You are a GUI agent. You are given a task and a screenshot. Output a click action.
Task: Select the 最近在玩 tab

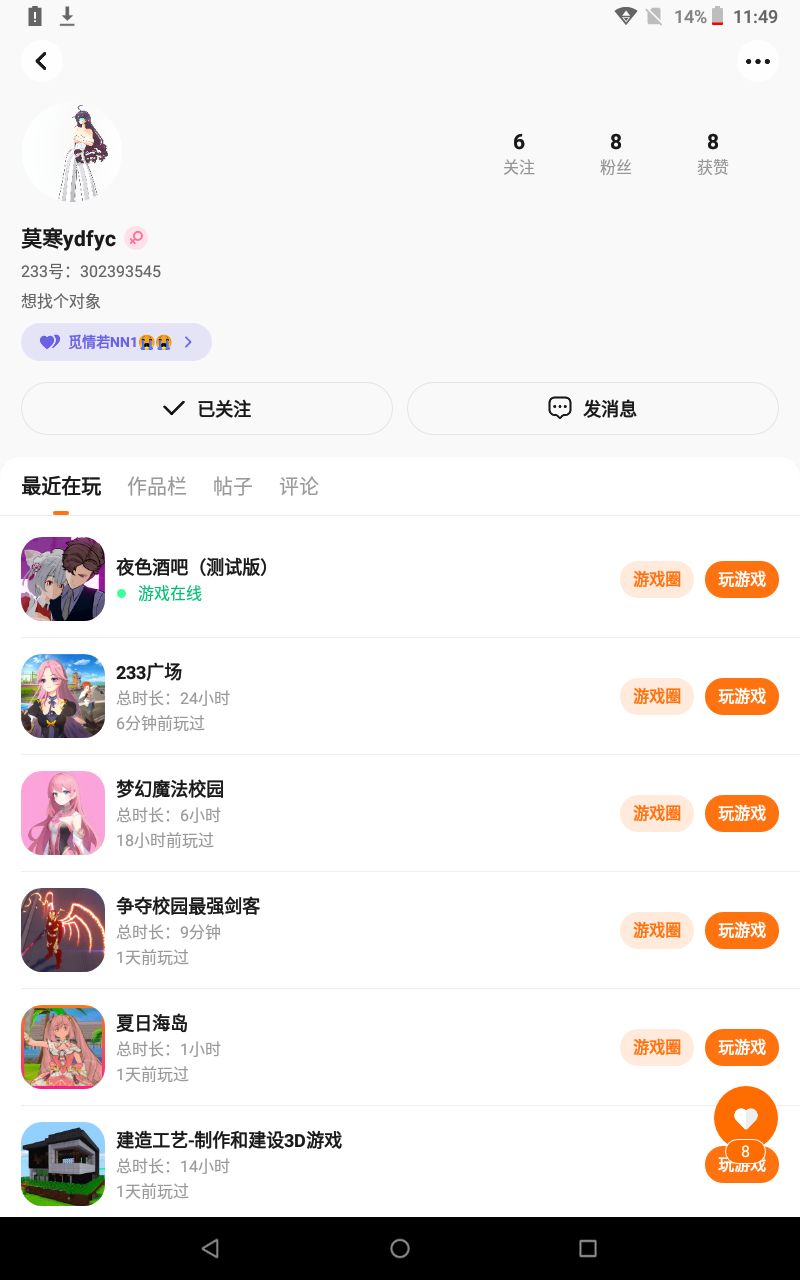pyautogui.click(x=61, y=486)
